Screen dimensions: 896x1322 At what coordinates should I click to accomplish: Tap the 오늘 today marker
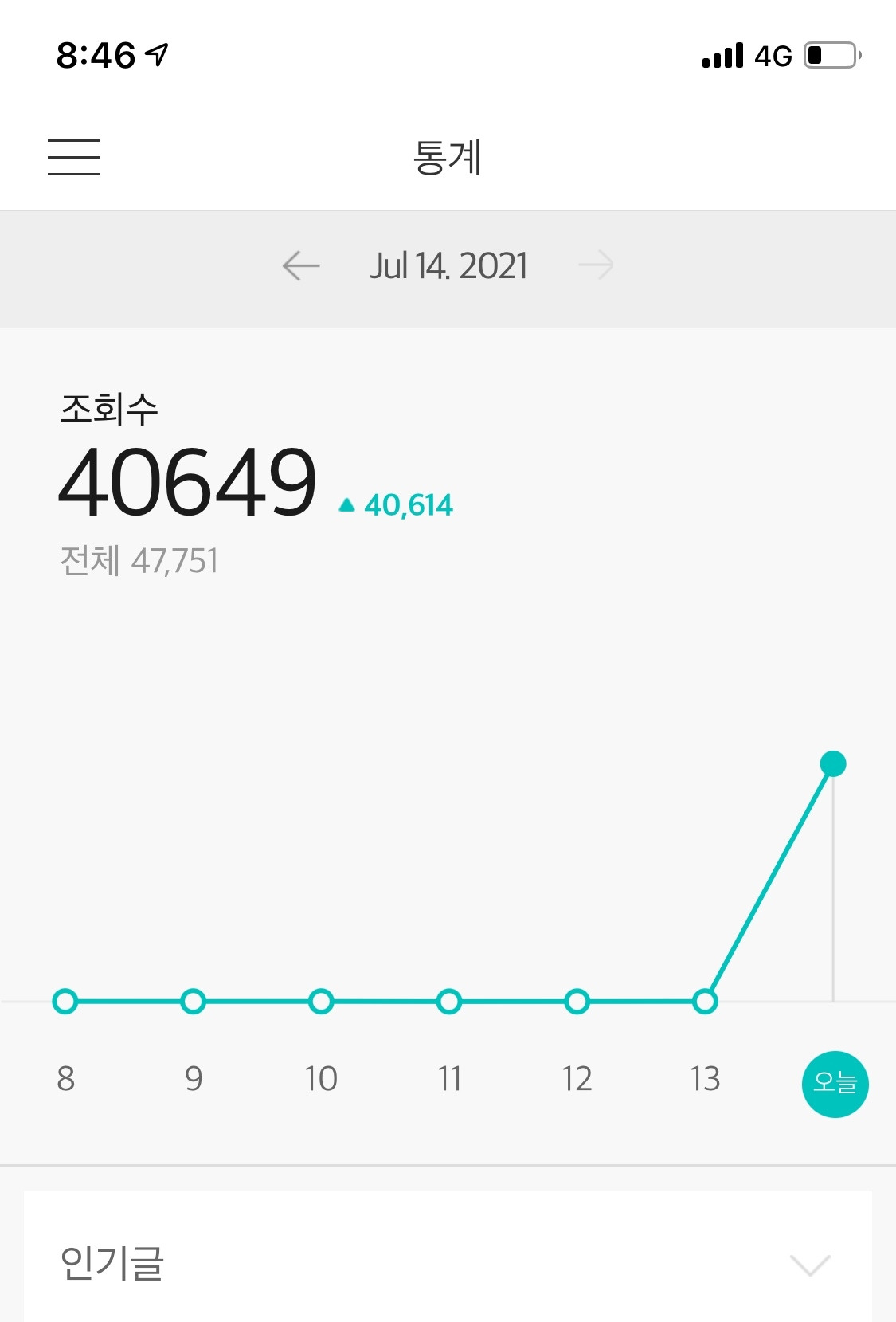(x=835, y=1084)
